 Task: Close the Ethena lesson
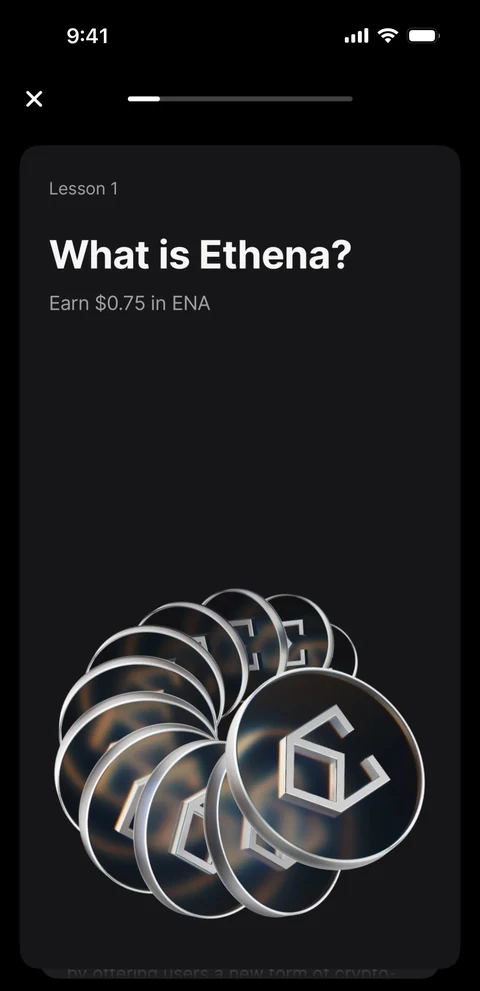tap(34, 99)
